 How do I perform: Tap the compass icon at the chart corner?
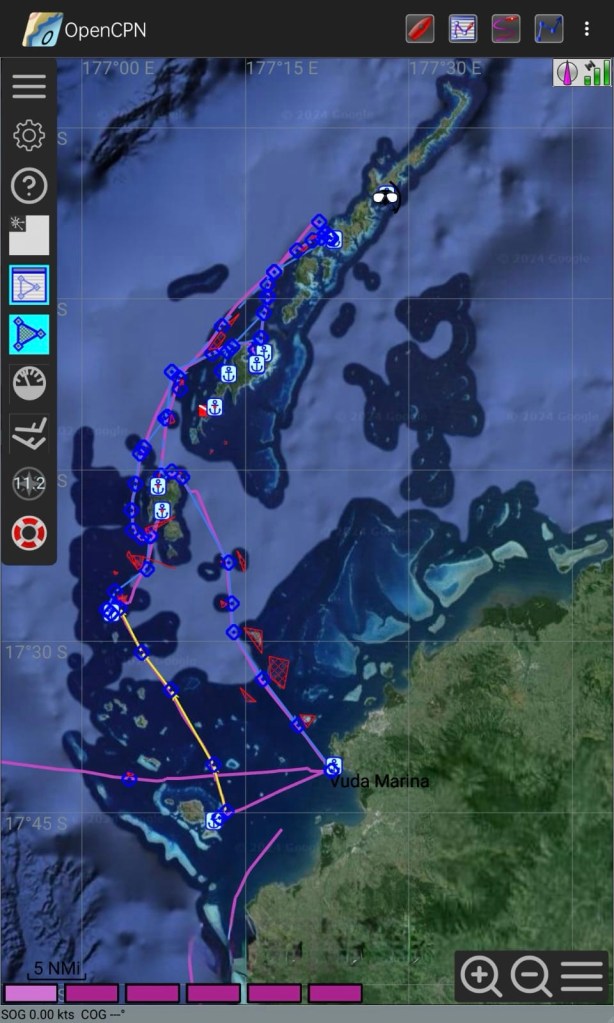[x=570, y=72]
